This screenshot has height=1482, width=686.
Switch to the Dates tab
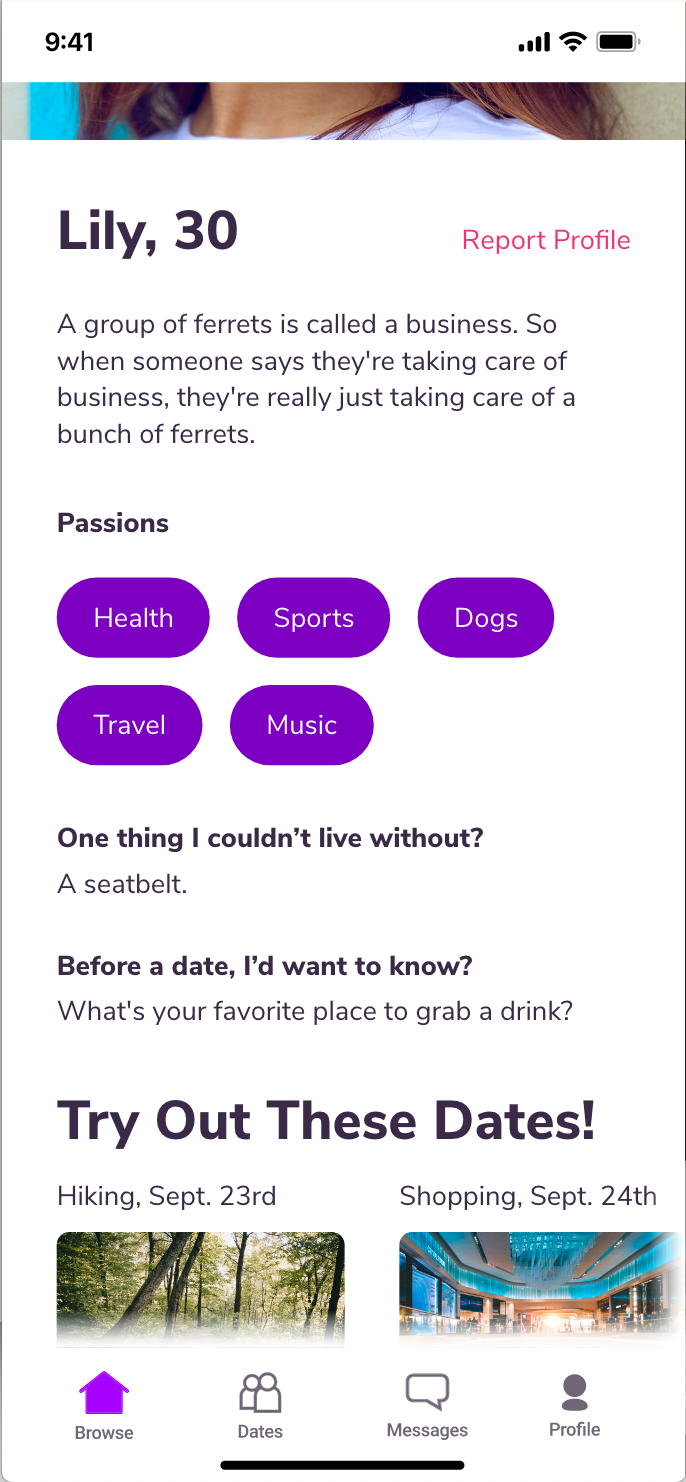[x=260, y=1406]
